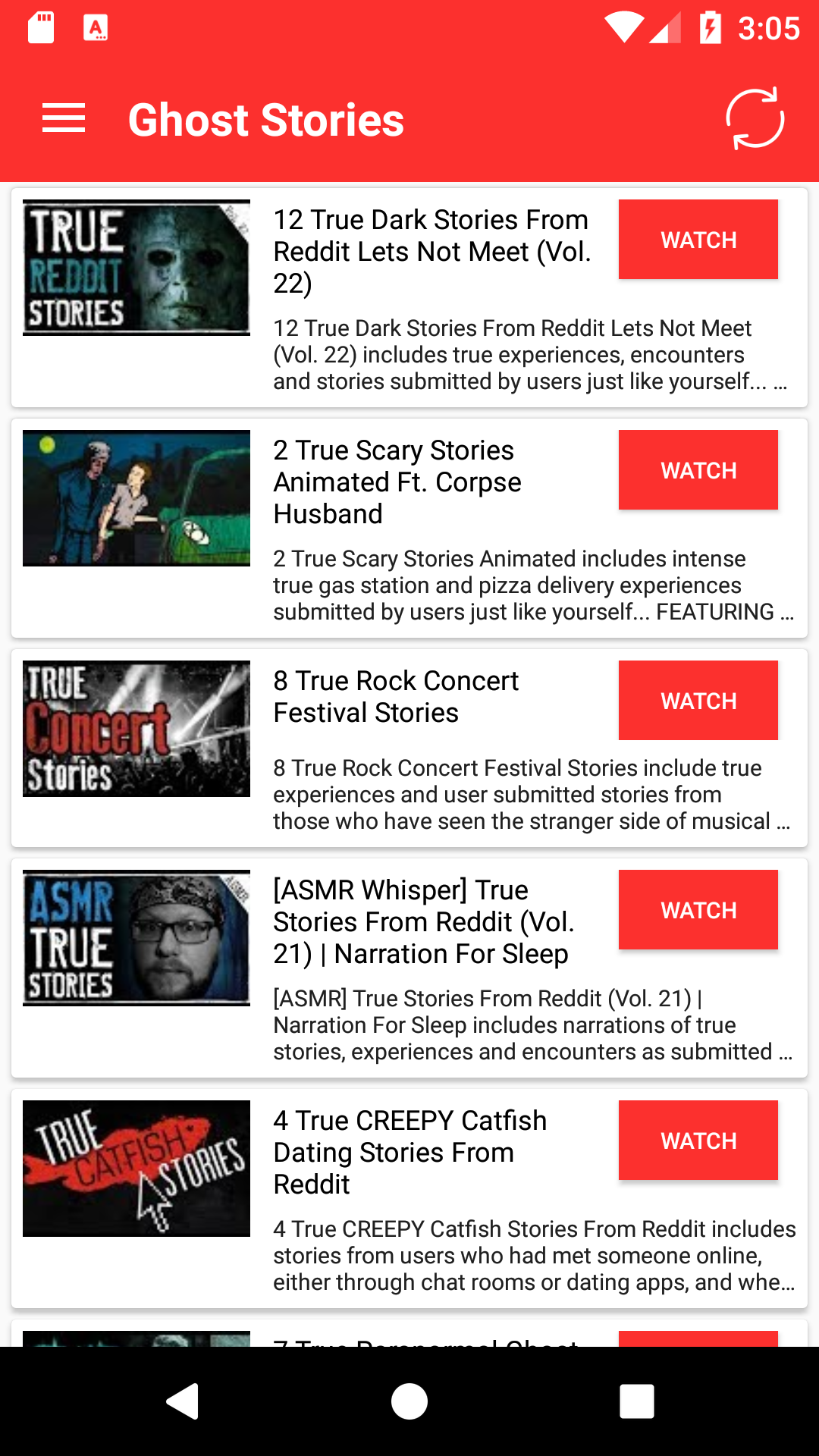
Task: Open the True Reddit Stories thumbnail
Action: click(136, 268)
